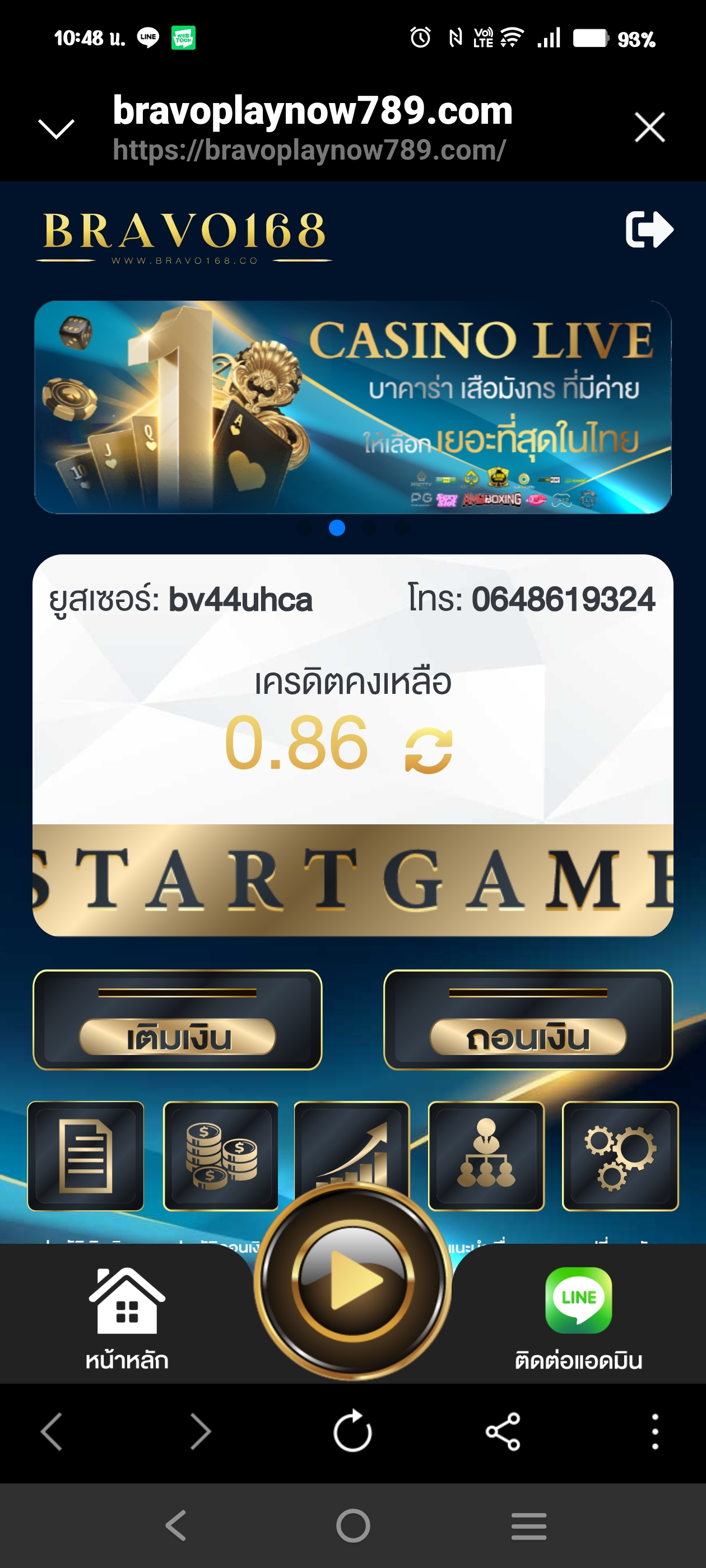Tap the central golden play button
This screenshot has width=706, height=1568.
[x=352, y=1281]
